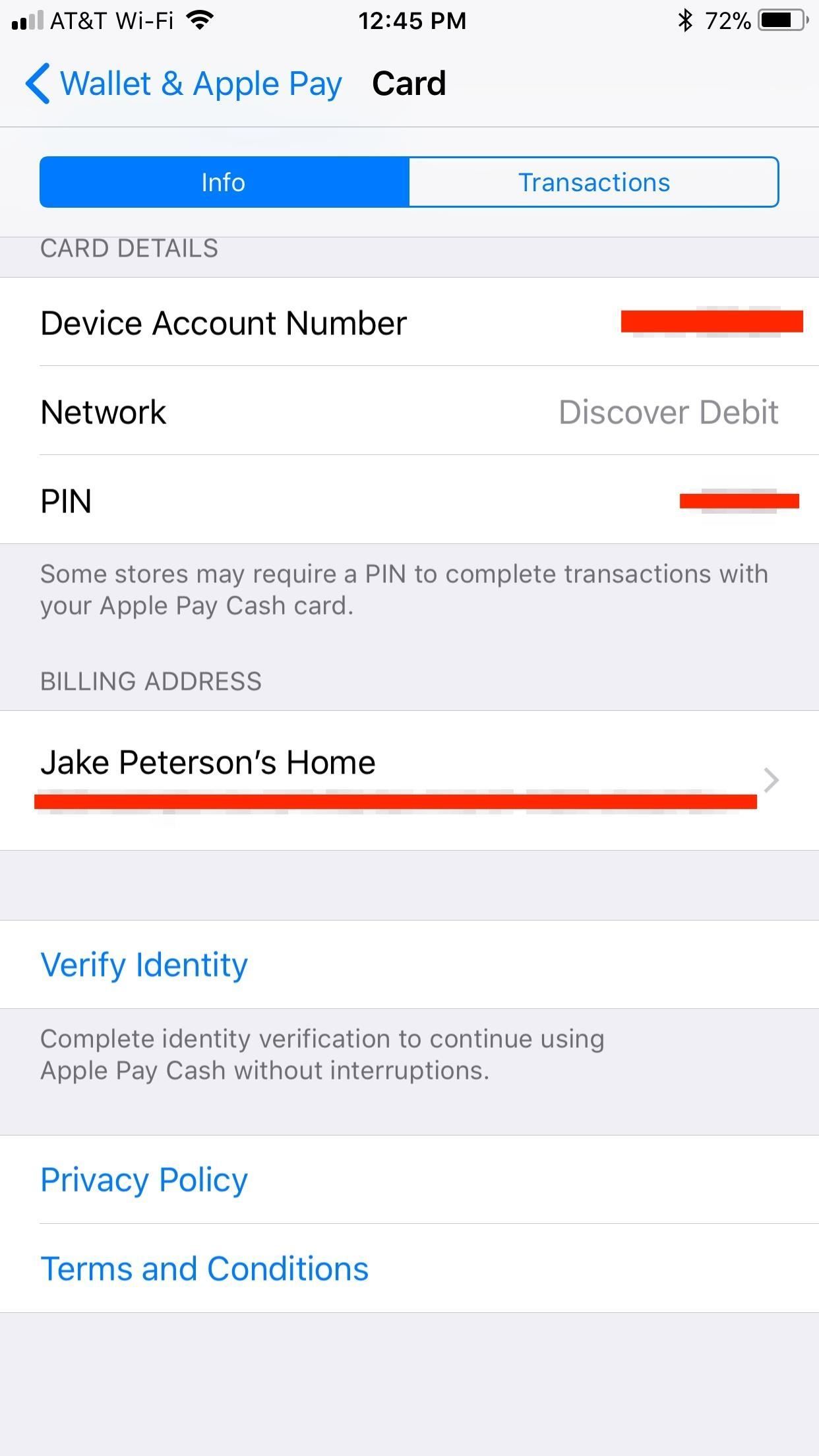Switch to the Transactions tab
819x1456 pixels.
coord(593,182)
